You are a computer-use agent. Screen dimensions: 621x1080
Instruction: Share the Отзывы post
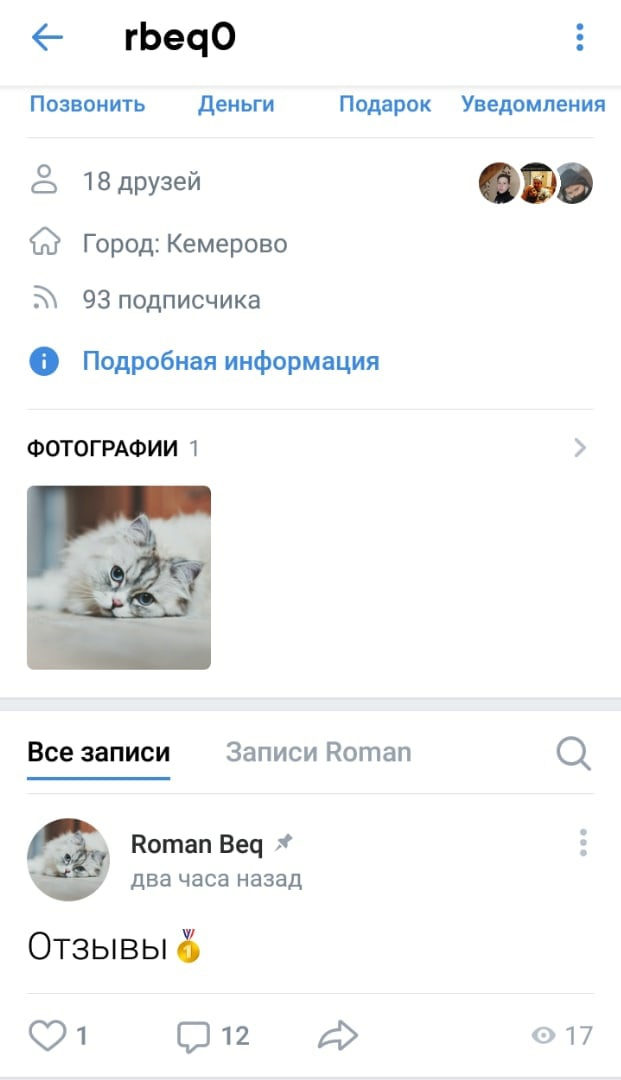click(338, 1036)
